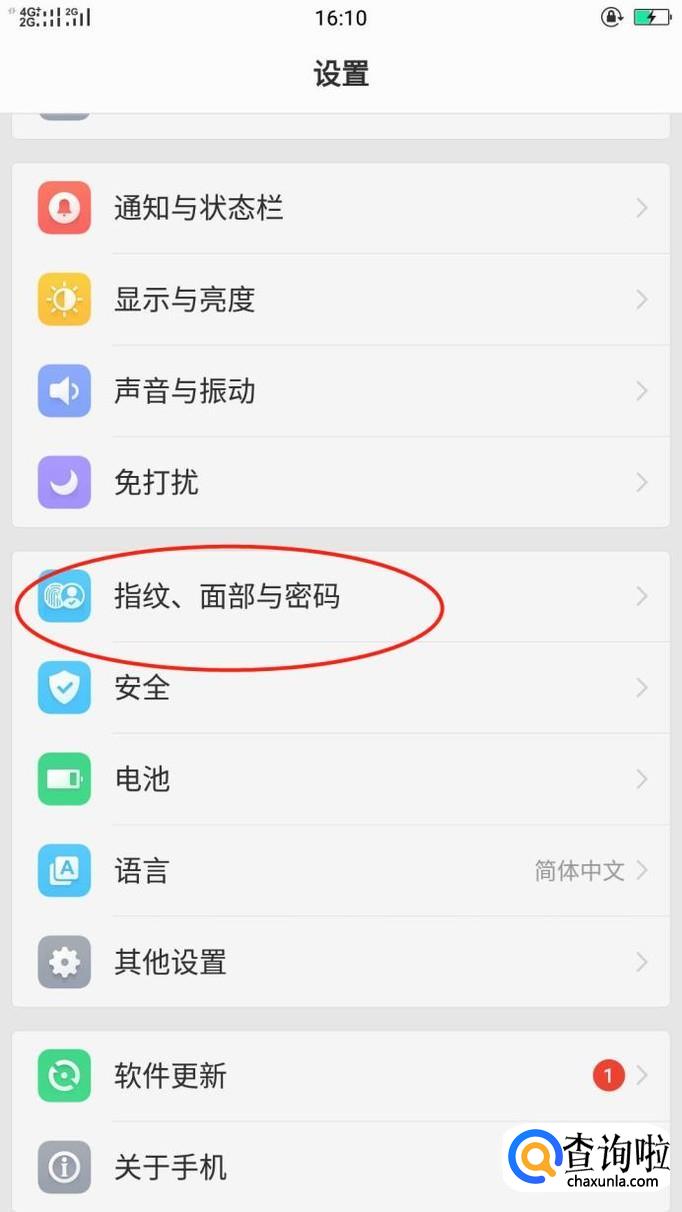View 电池 settings
This screenshot has height=1212, width=682.
(340, 779)
